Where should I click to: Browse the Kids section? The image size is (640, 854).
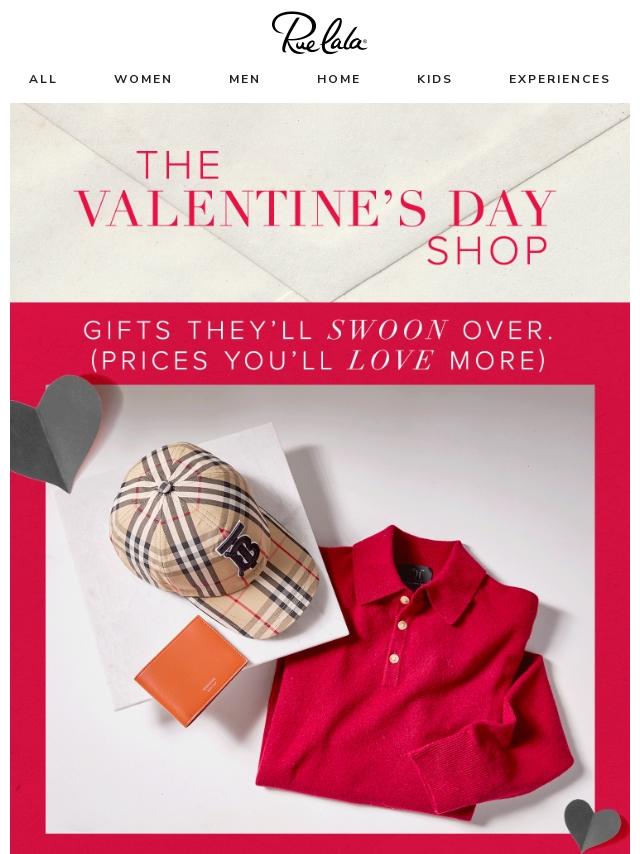434,79
